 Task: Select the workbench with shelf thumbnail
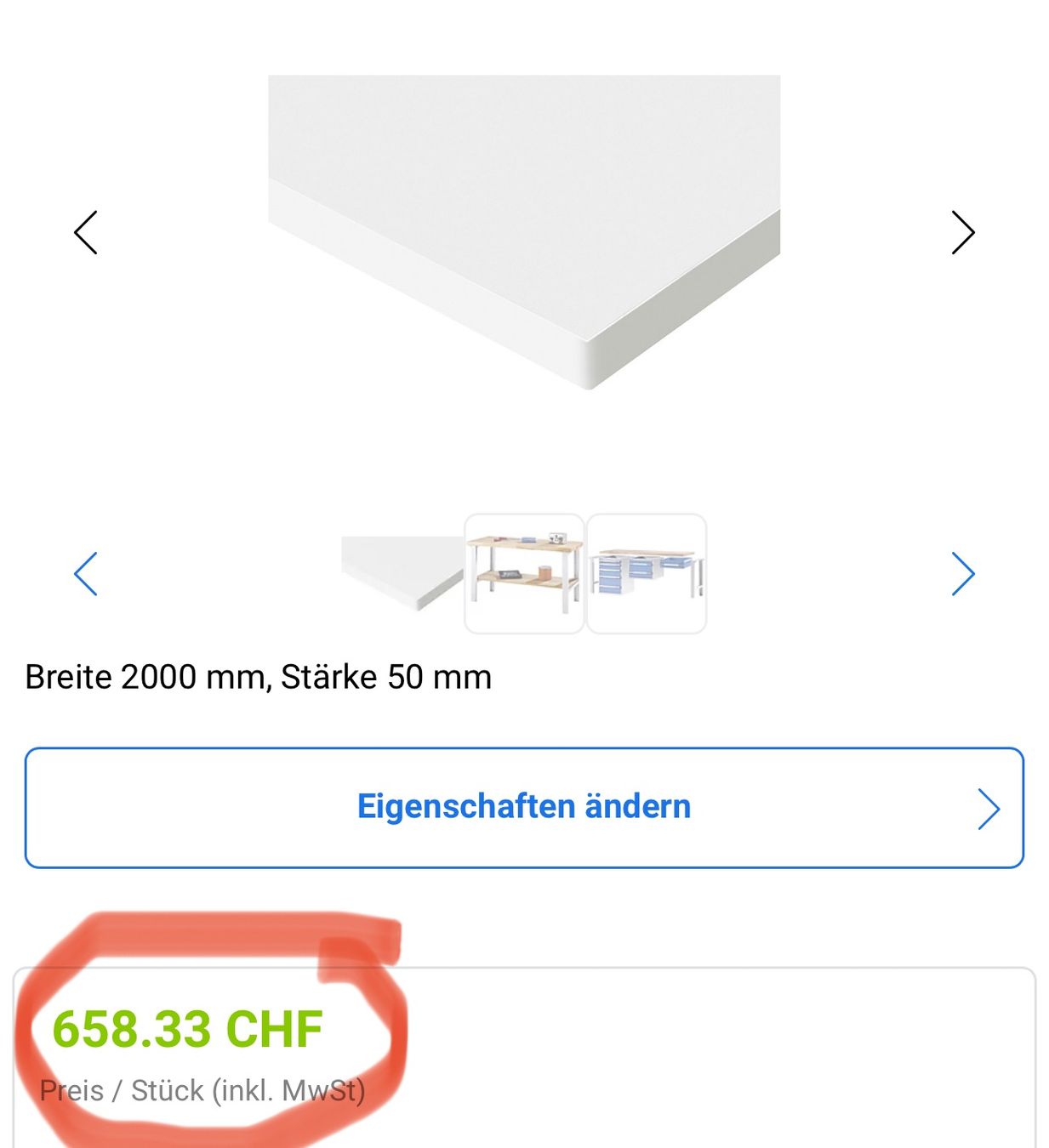tap(524, 573)
